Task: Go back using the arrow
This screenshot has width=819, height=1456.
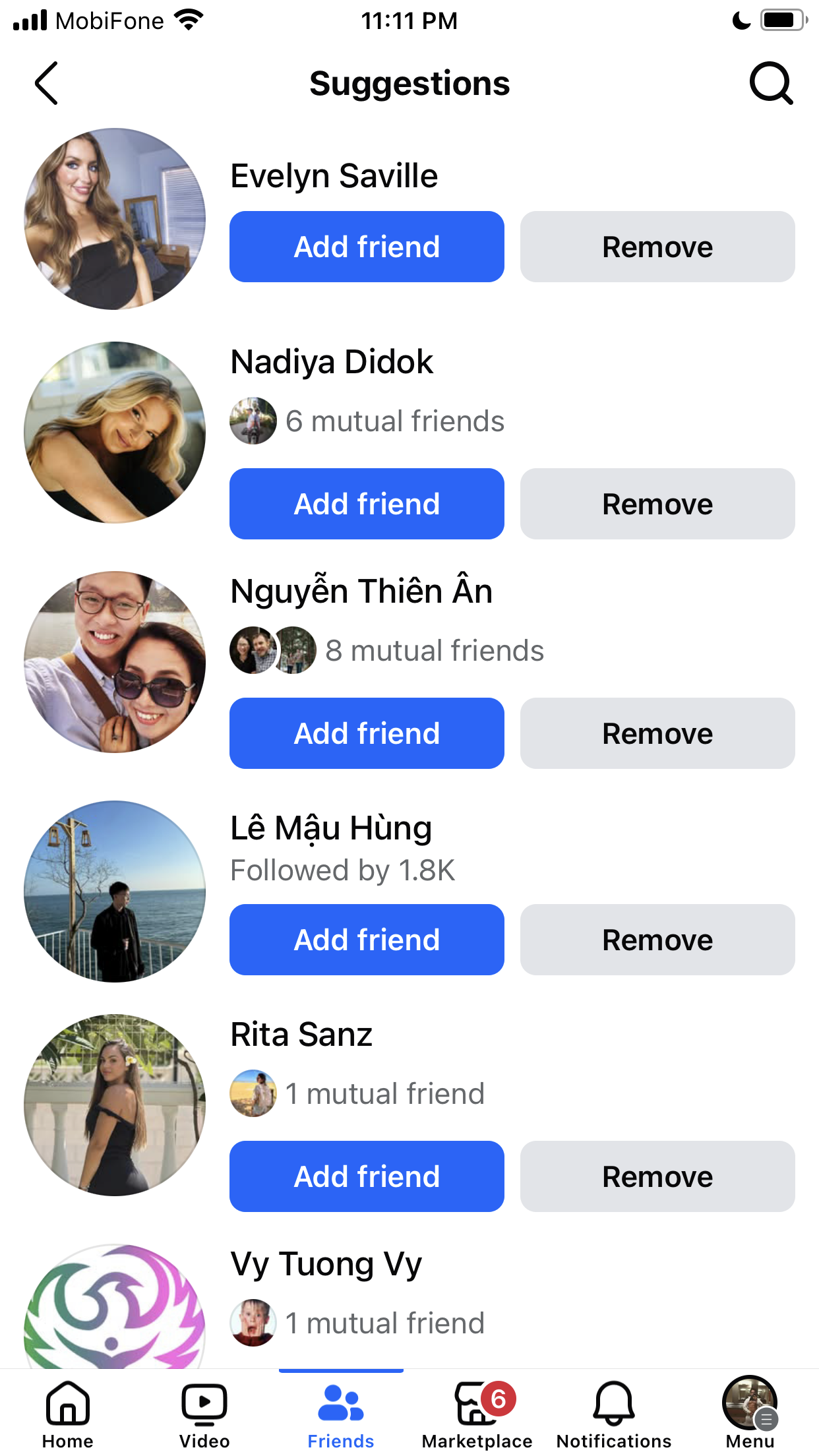Action: point(46,84)
